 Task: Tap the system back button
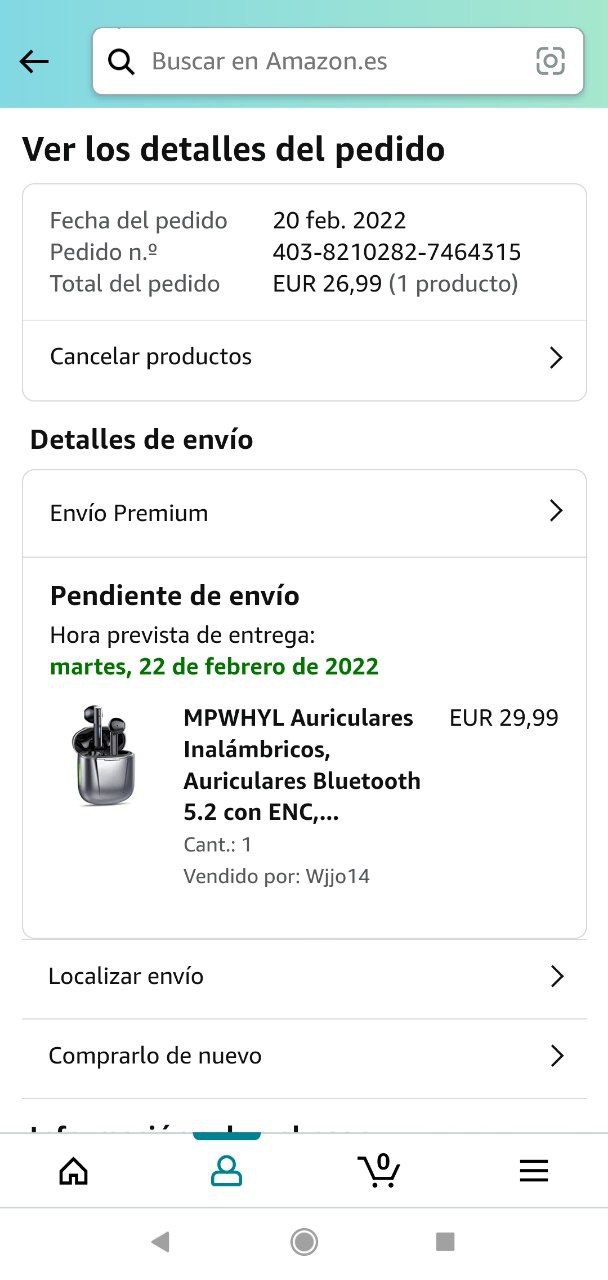160,1242
